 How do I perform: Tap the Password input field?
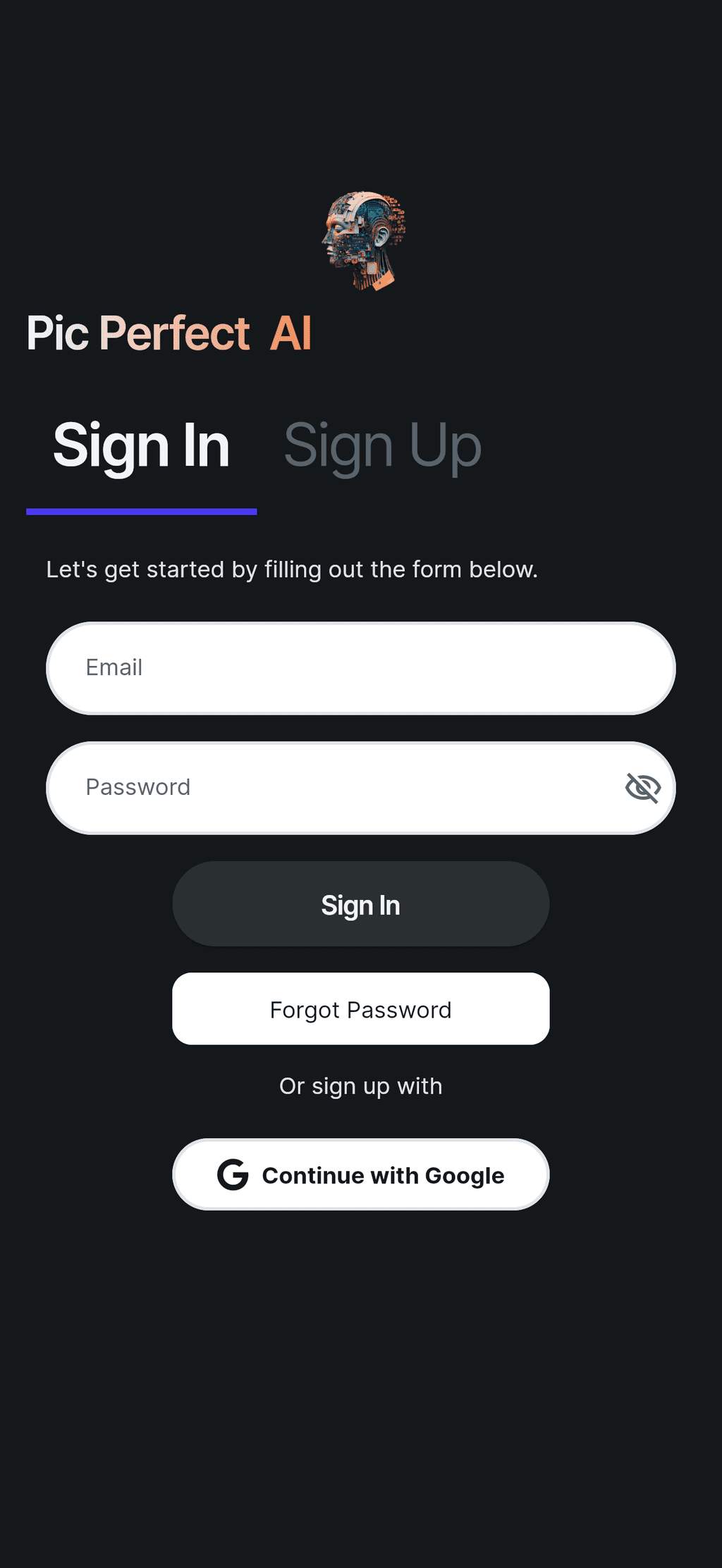(338, 787)
